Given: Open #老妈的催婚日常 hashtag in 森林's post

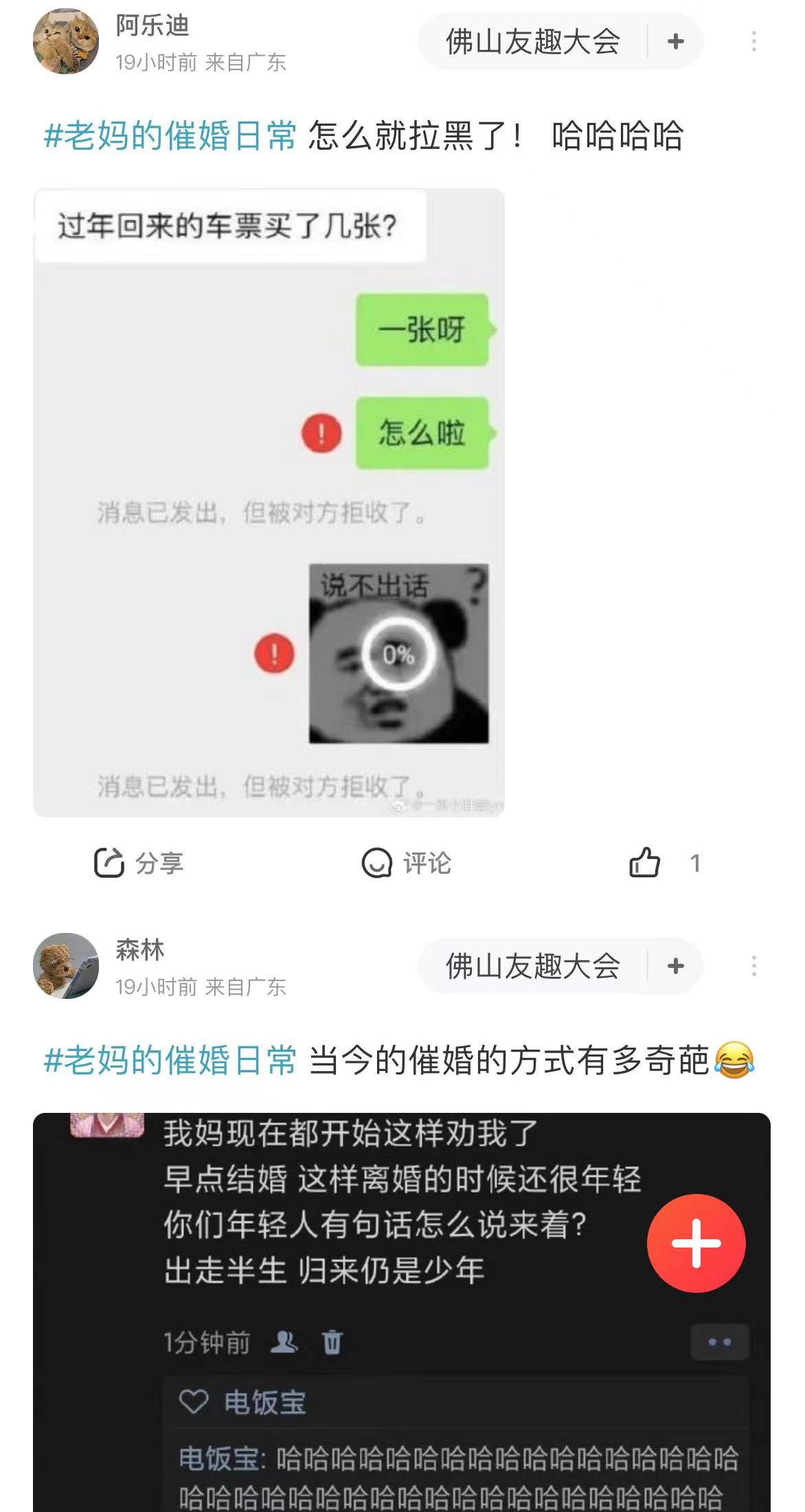Looking at the screenshot, I should pyautogui.click(x=170, y=1060).
